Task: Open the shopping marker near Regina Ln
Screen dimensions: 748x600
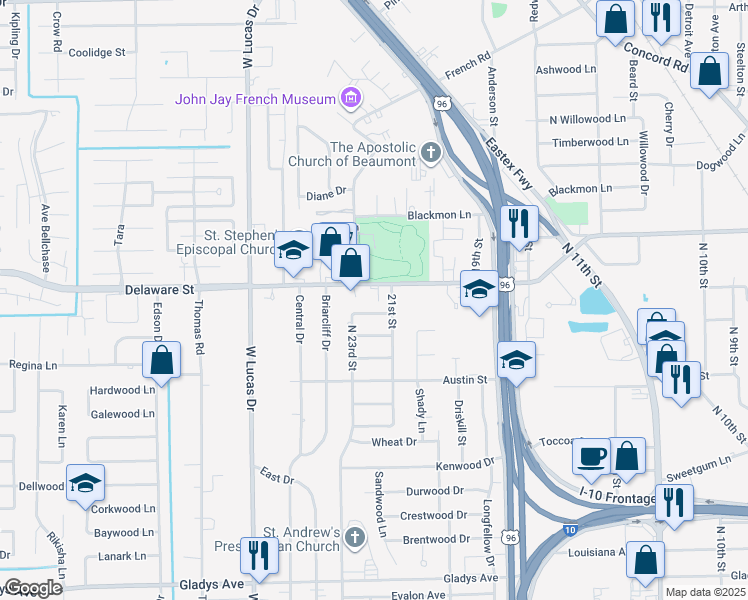Action: [x=161, y=363]
